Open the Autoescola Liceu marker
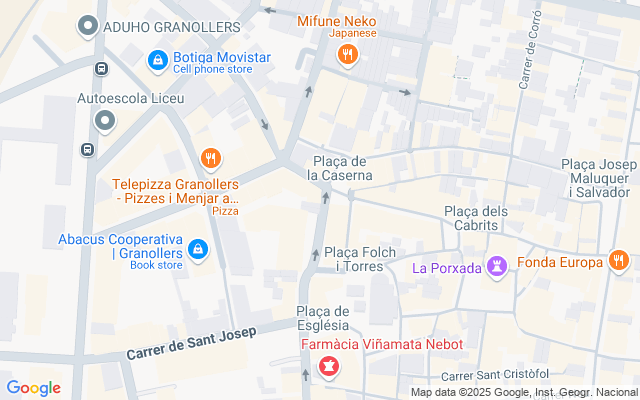Screen dimensions: 640x400 click(105, 122)
